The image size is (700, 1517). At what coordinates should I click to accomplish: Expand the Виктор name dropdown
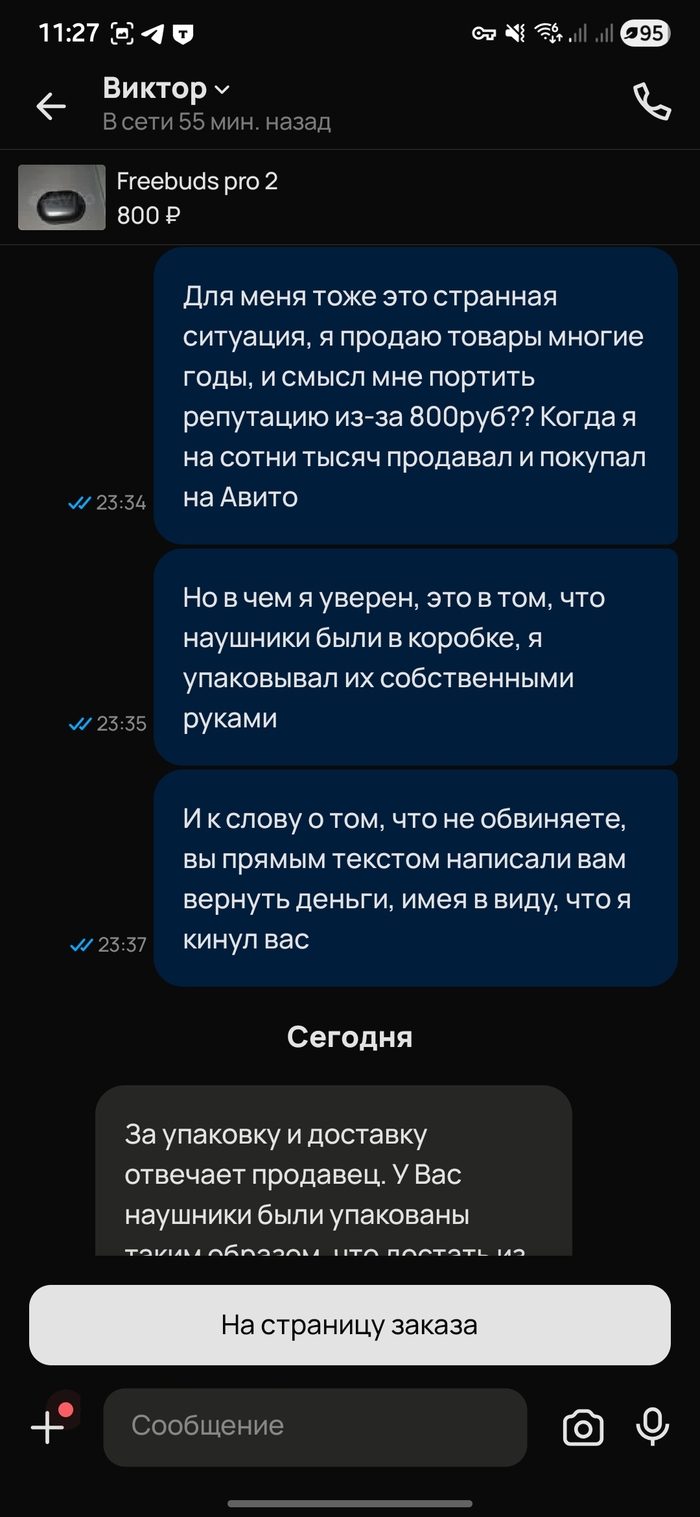tap(222, 89)
